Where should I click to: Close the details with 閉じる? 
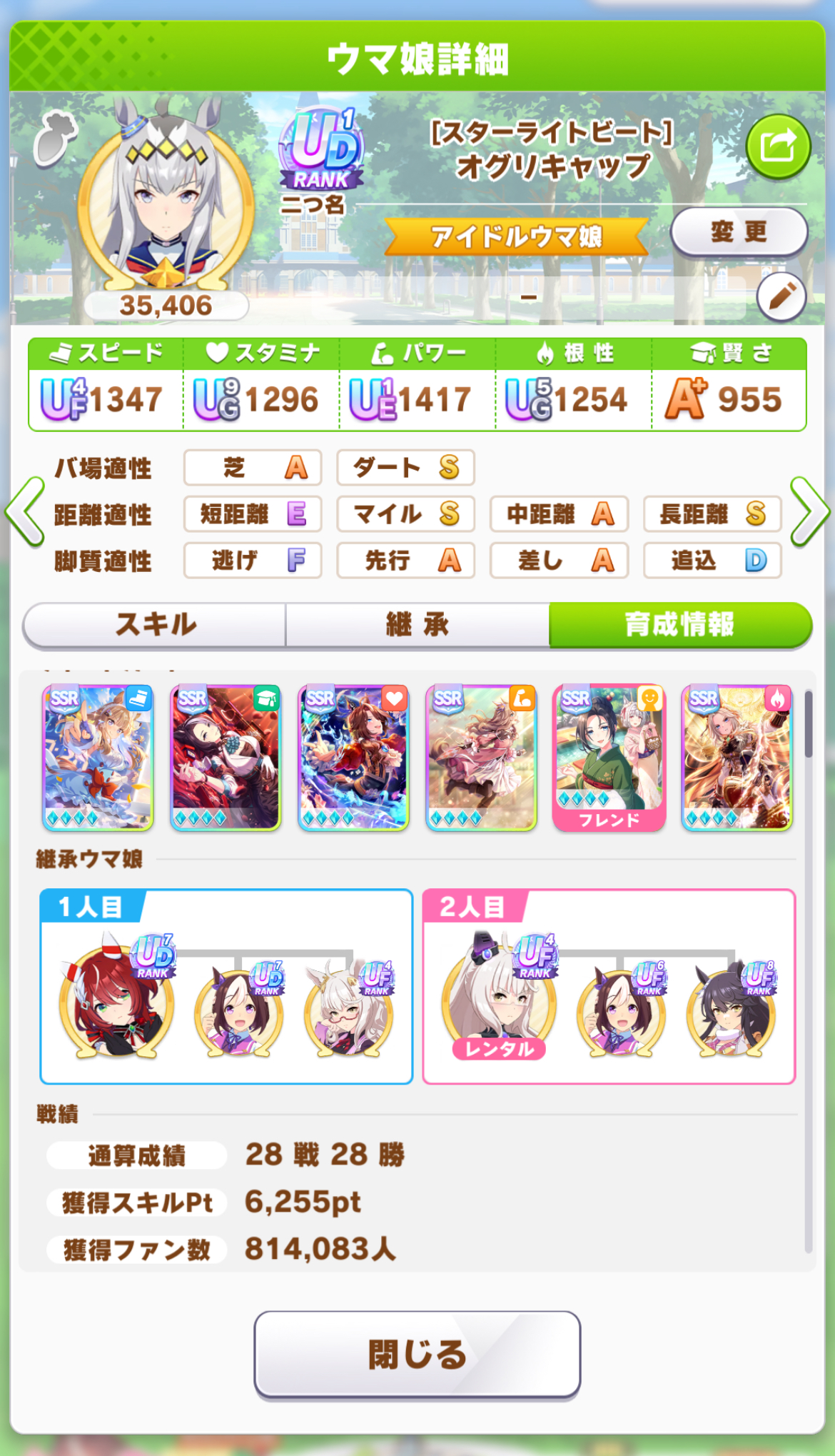point(417,1354)
